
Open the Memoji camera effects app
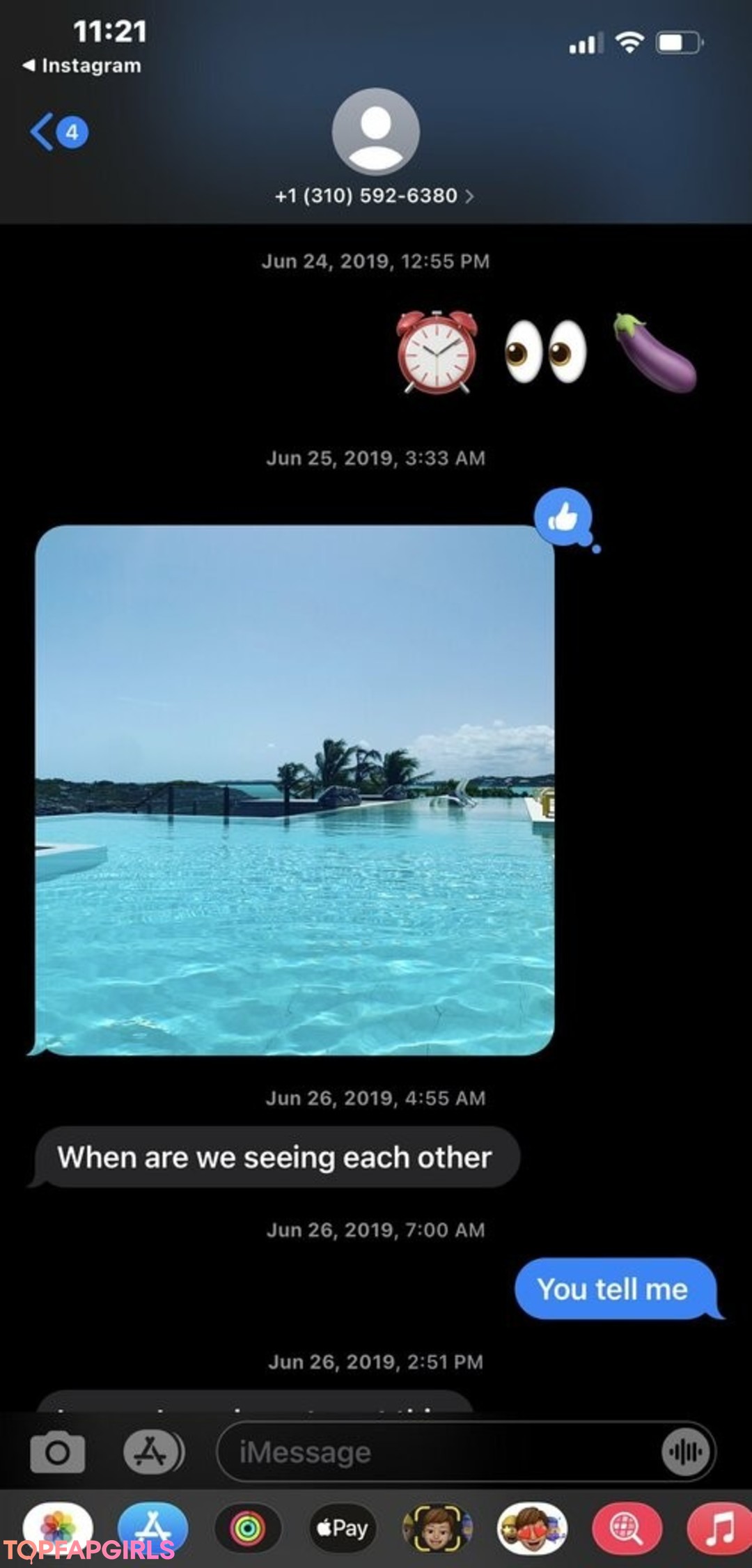pos(437,1529)
